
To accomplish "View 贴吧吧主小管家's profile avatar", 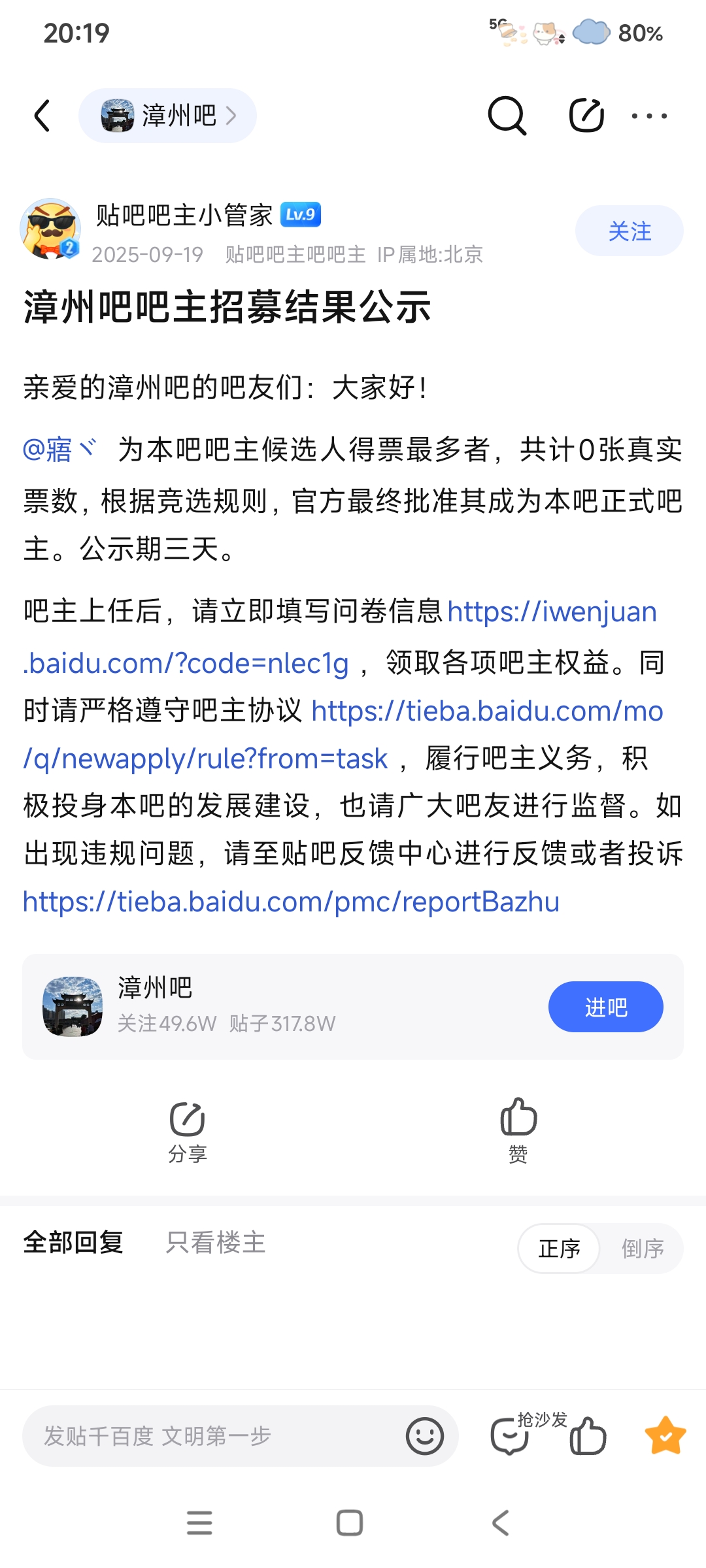I will (50, 229).
